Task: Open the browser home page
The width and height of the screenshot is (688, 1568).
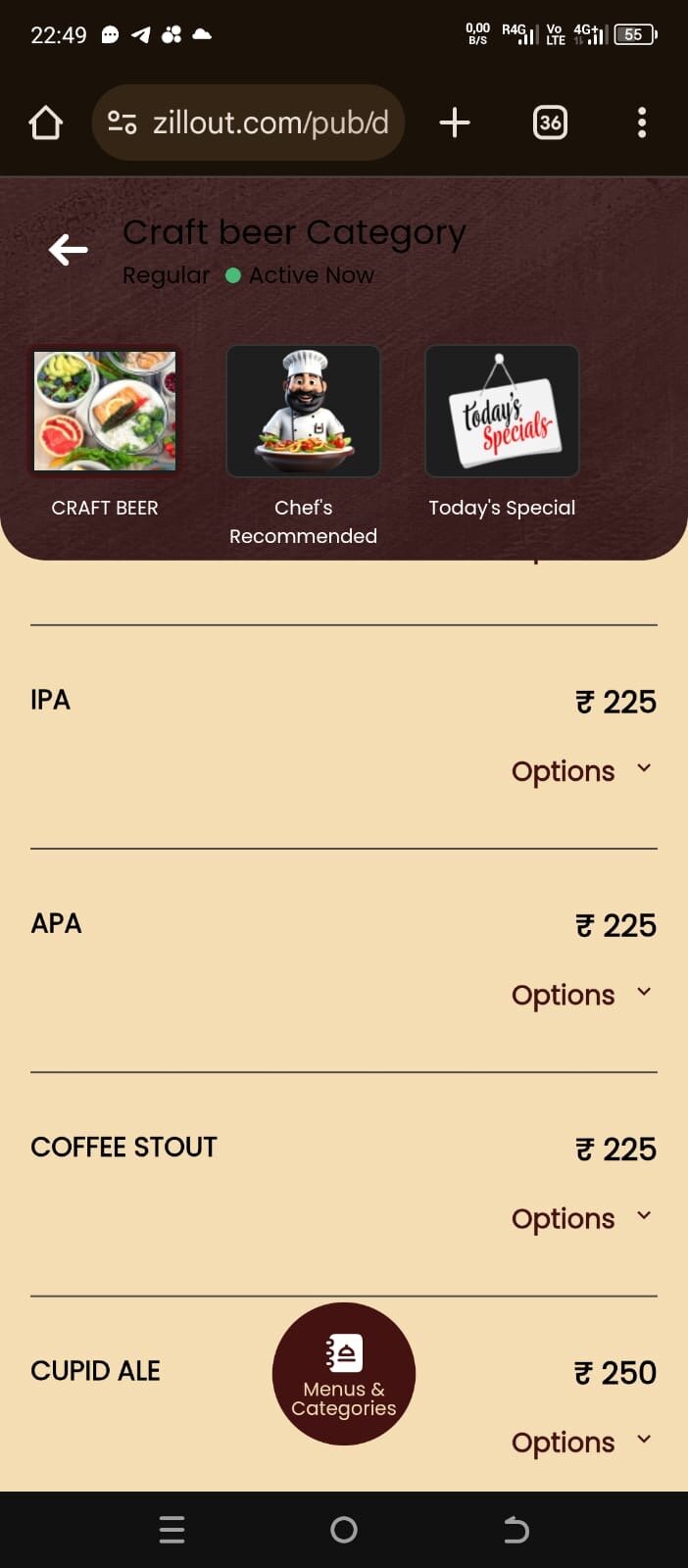Action: click(46, 122)
